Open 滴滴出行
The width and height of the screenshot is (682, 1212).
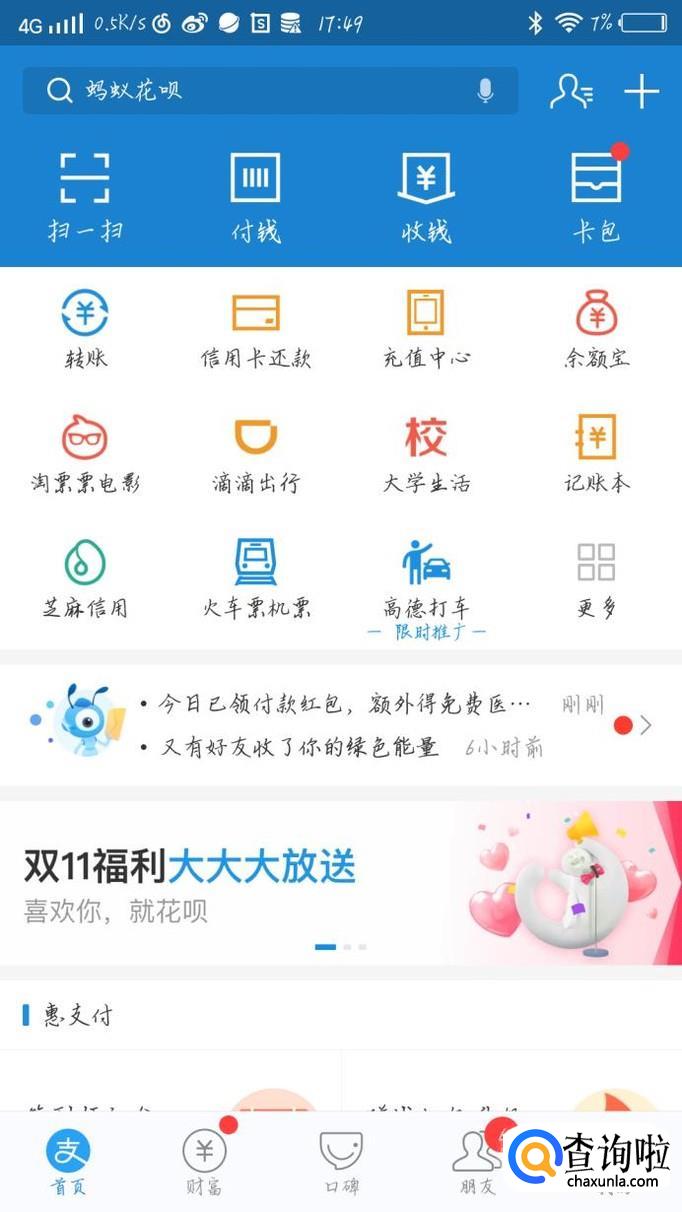point(256,454)
